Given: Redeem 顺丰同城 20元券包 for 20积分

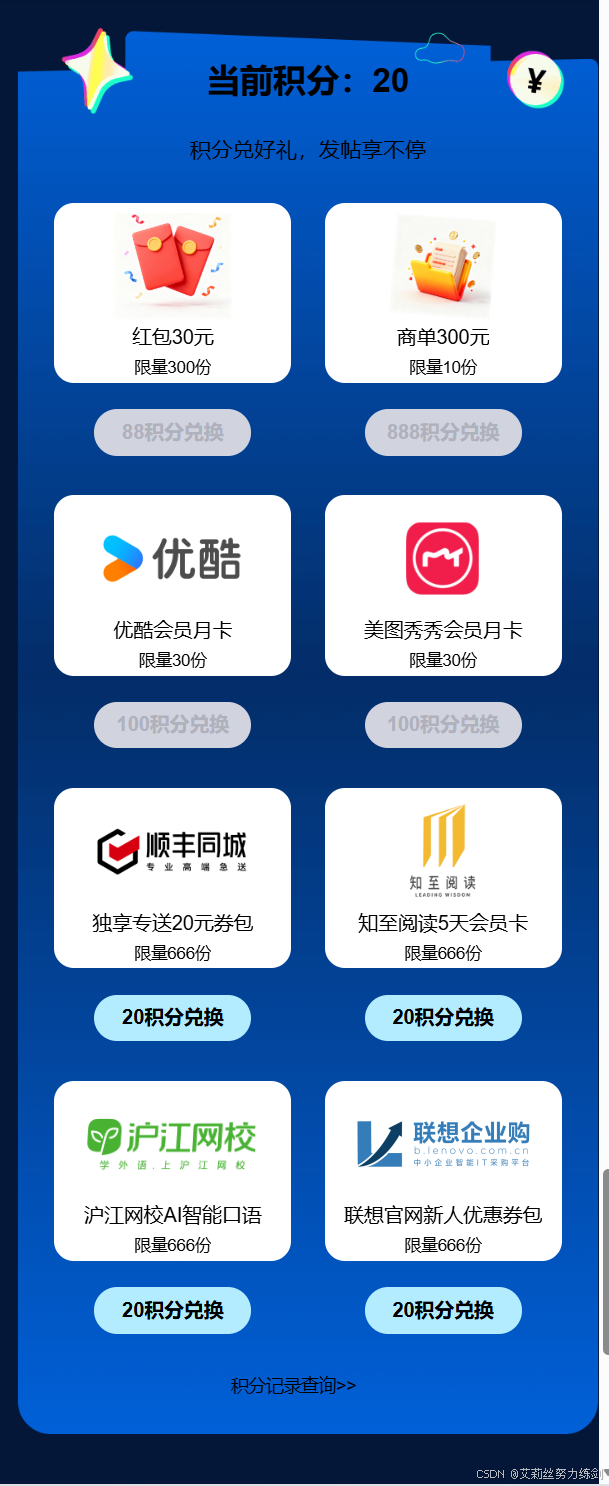Looking at the screenshot, I should [x=172, y=1018].
